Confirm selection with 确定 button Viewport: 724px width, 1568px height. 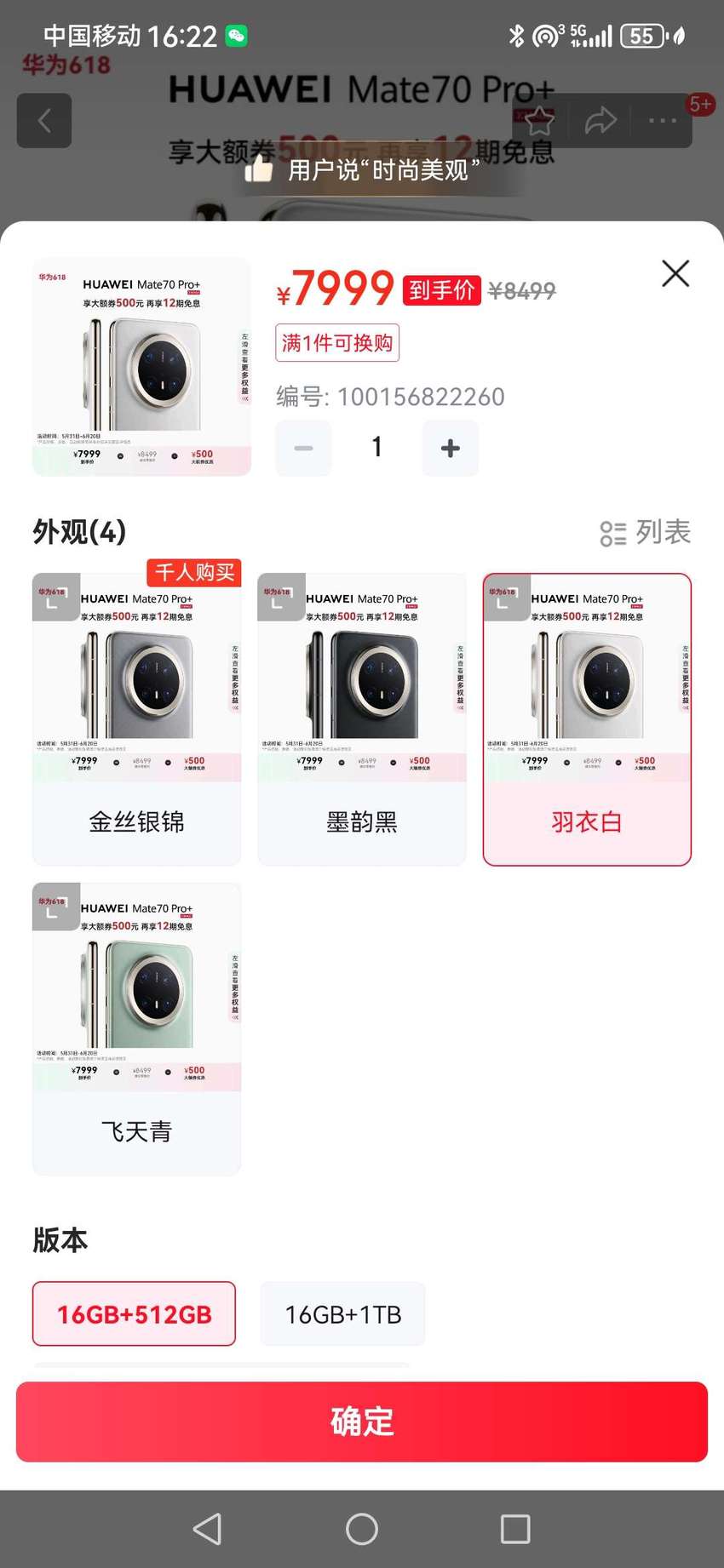(x=362, y=1422)
